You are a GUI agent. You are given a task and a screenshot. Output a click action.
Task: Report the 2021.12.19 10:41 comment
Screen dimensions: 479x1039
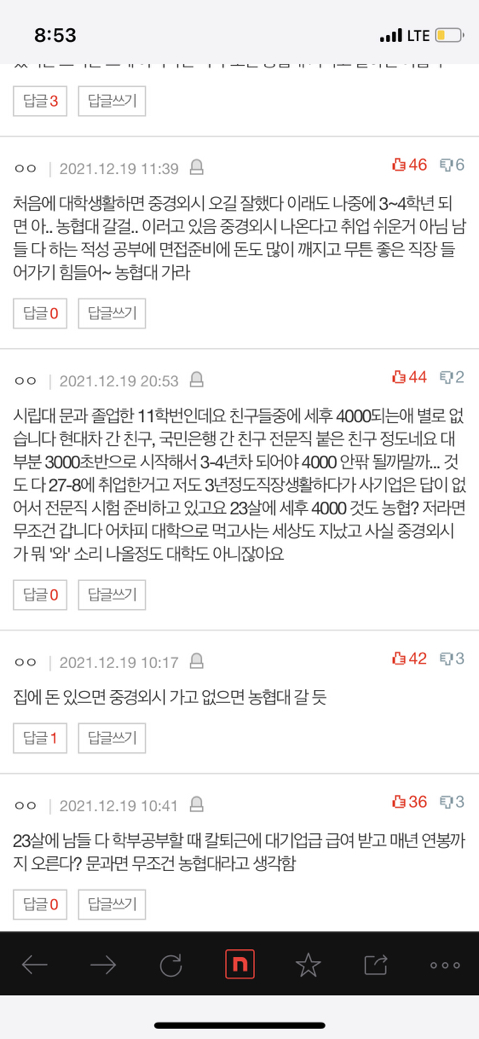[196, 805]
